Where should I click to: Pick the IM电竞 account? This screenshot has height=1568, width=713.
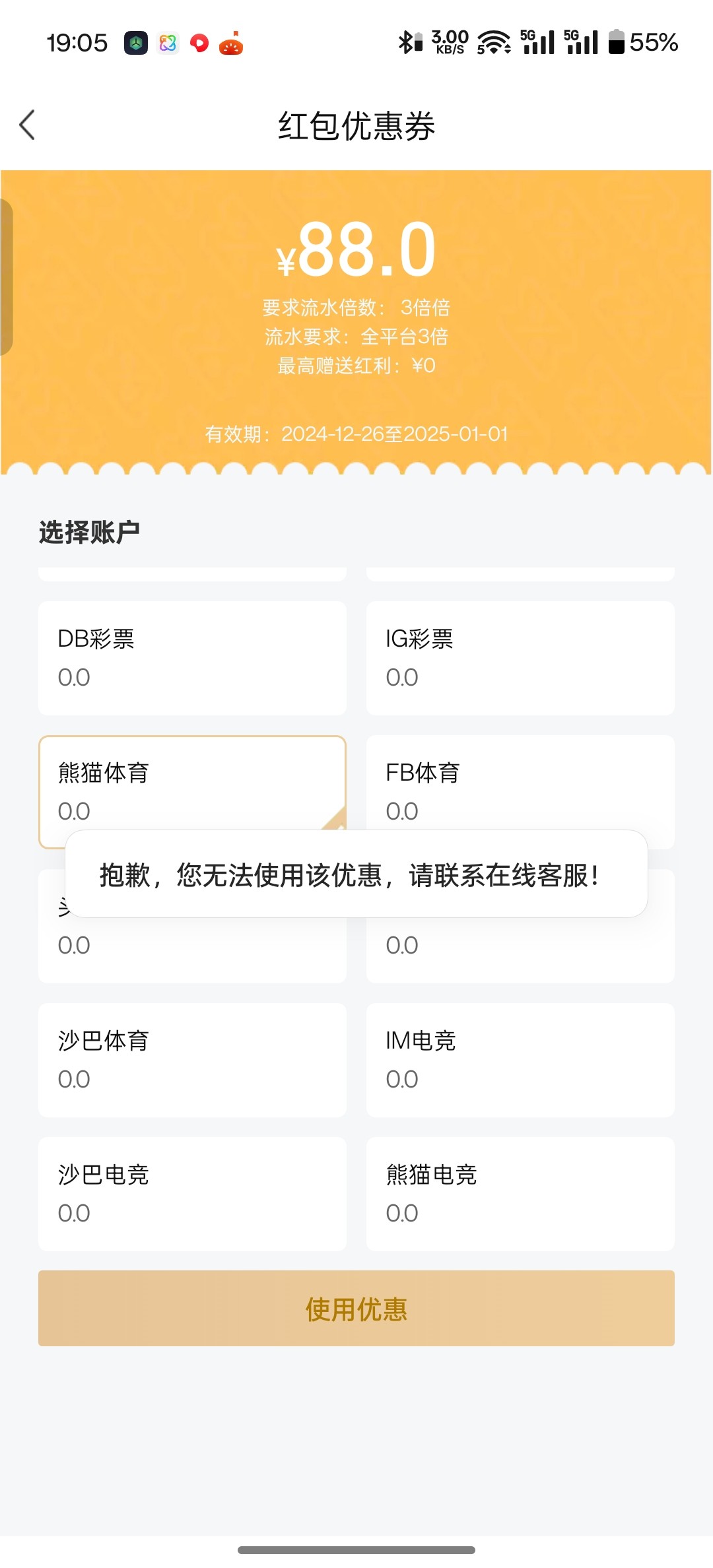click(520, 1060)
